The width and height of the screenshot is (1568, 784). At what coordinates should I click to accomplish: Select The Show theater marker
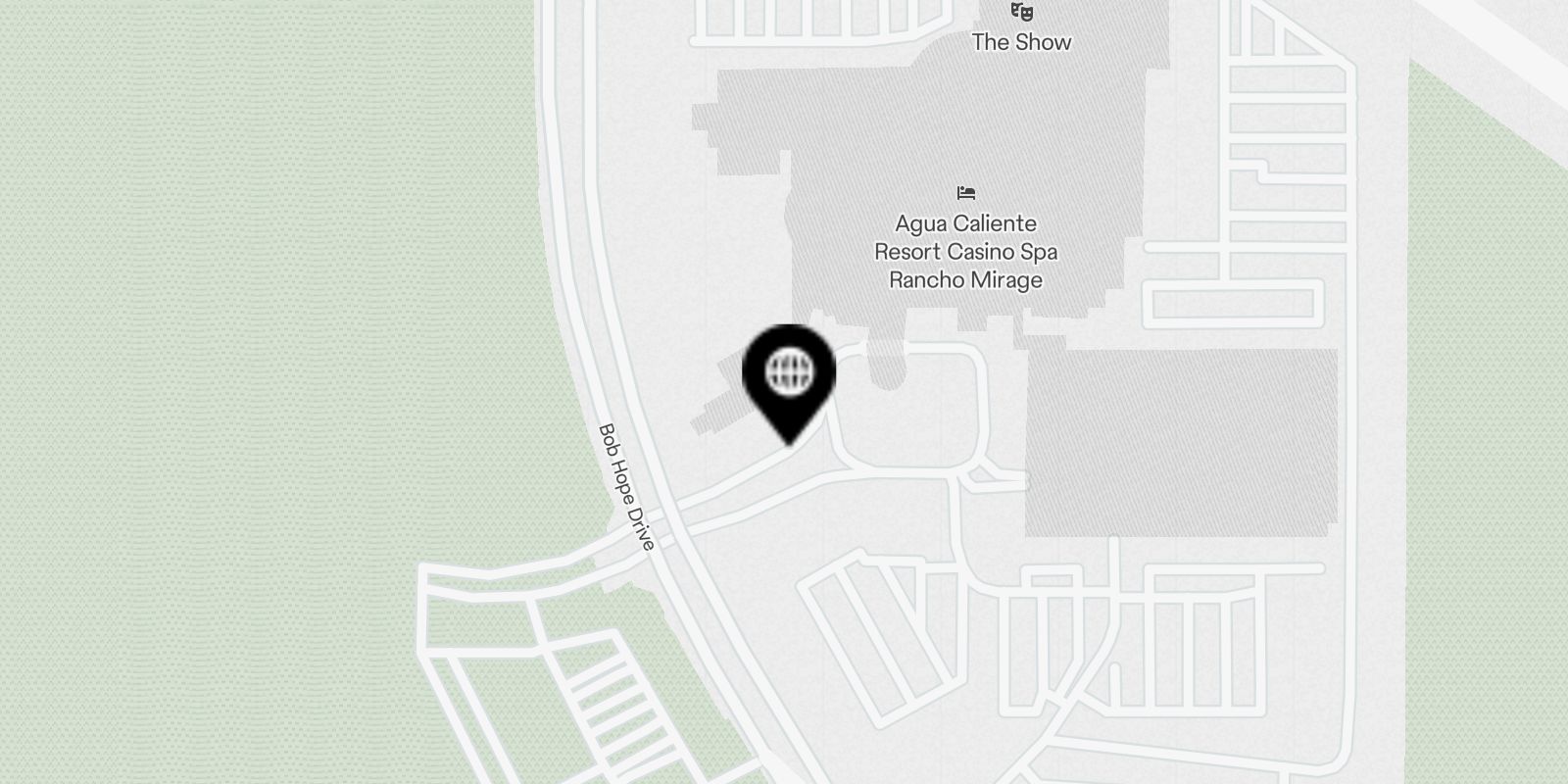pyautogui.click(x=1021, y=14)
